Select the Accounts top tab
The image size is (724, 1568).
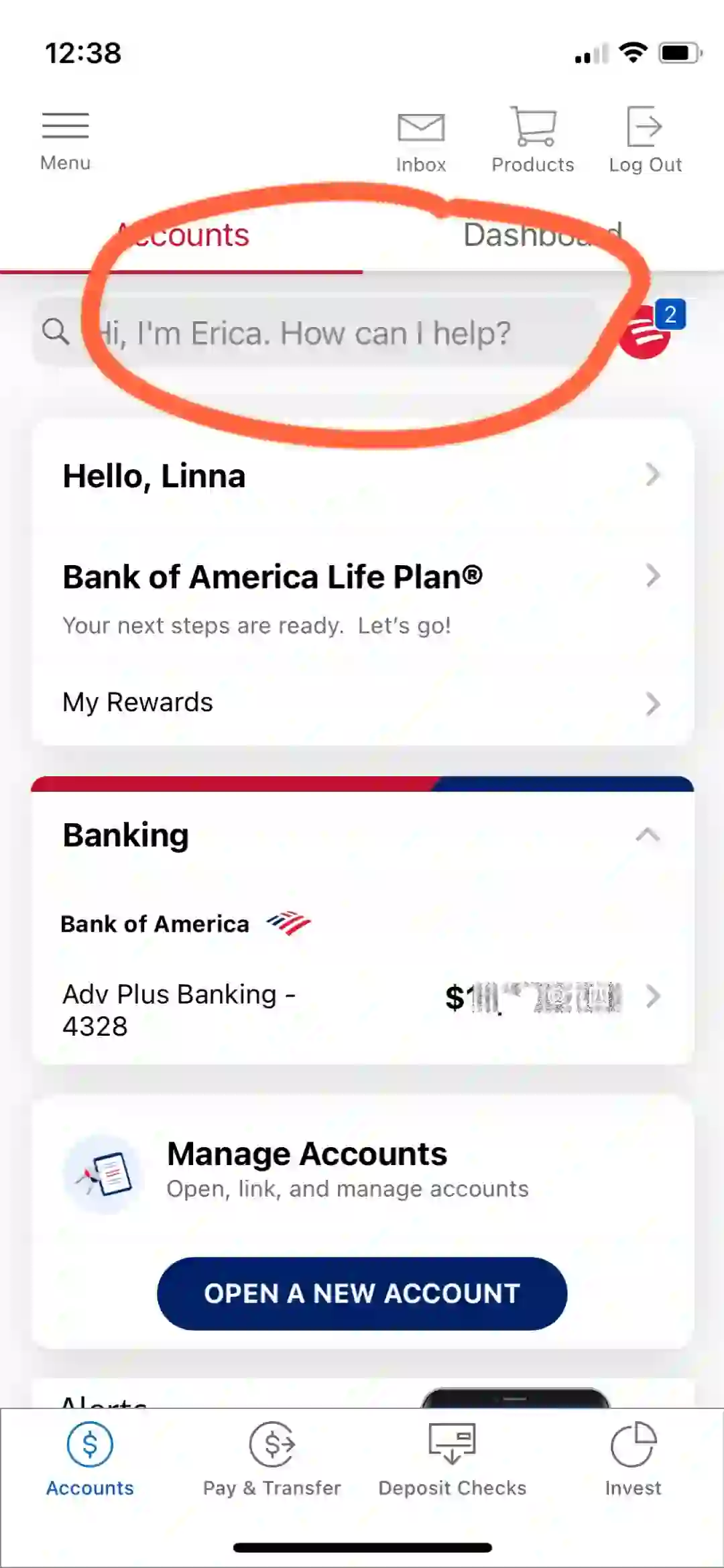[x=181, y=235]
